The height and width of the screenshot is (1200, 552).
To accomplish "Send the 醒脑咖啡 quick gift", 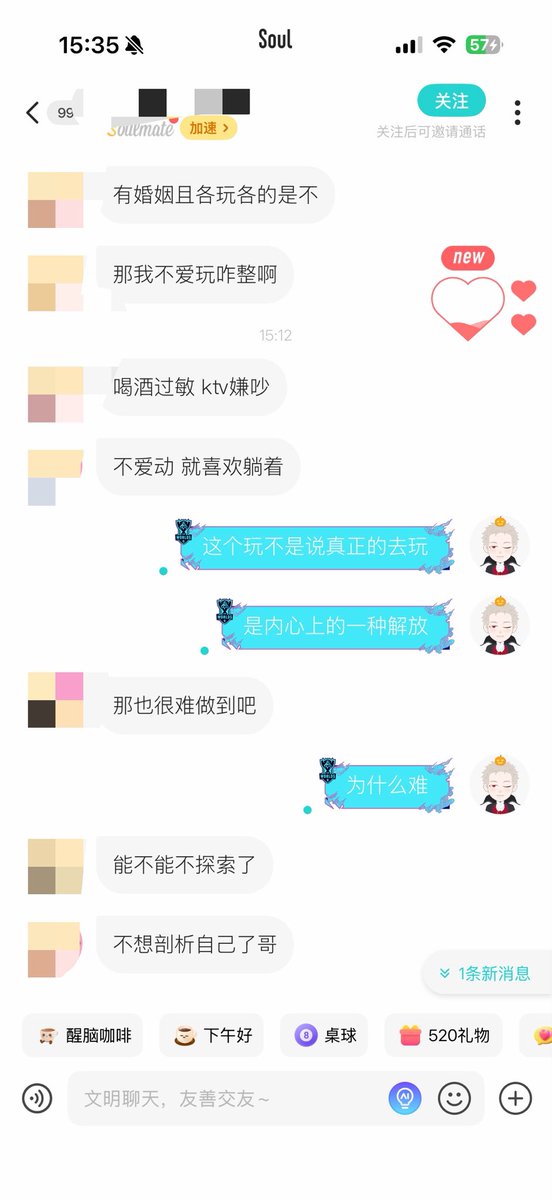I will point(83,1035).
